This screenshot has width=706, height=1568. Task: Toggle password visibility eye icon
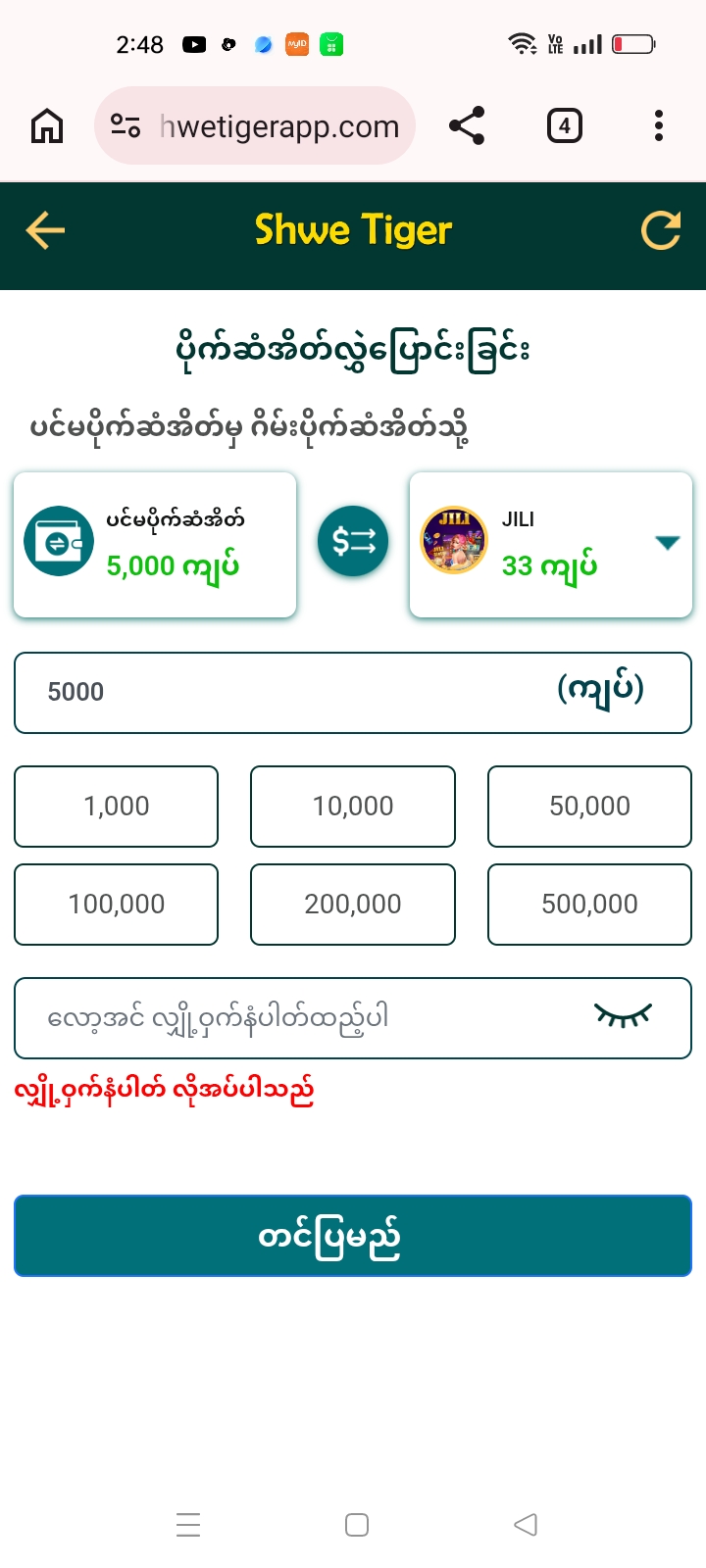click(624, 1016)
